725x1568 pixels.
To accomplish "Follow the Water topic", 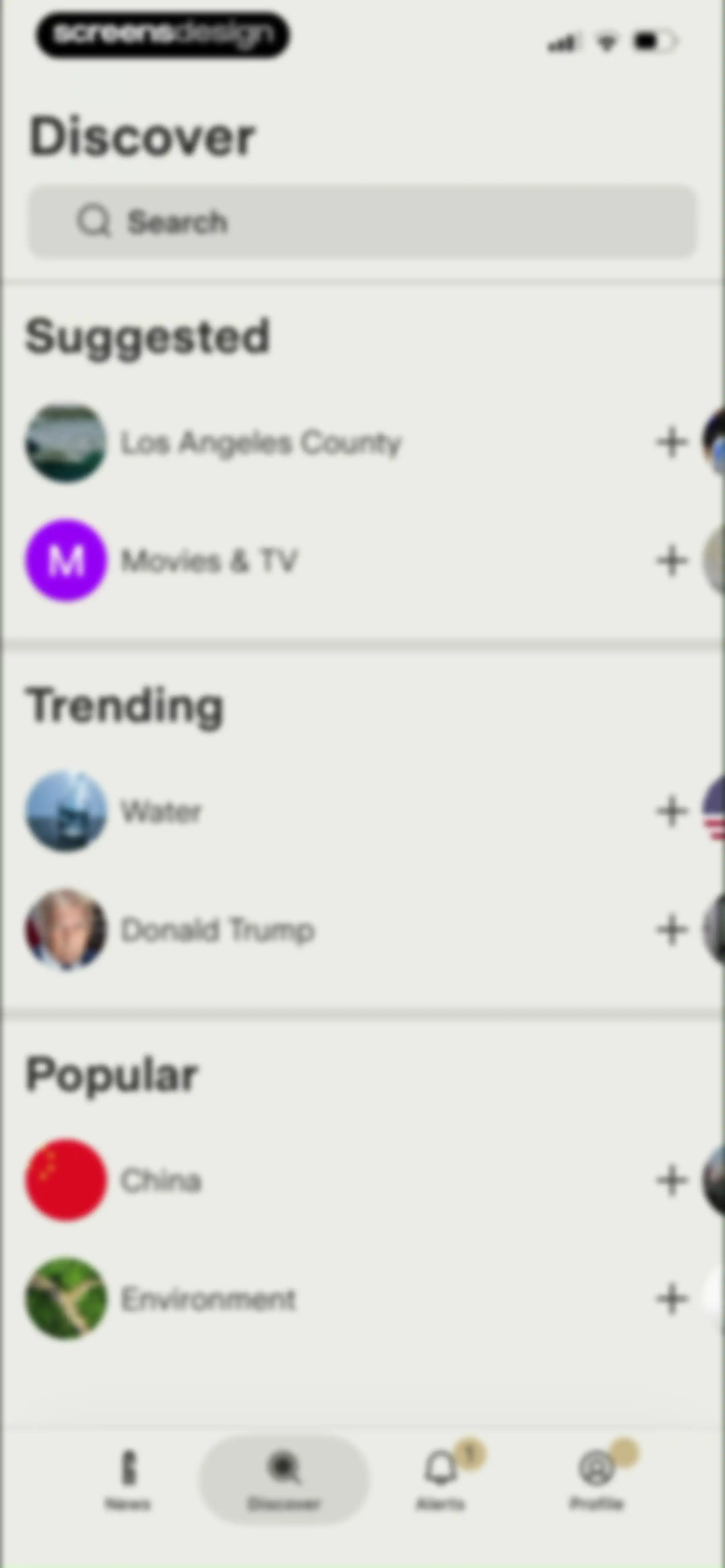I will [x=672, y=812].
